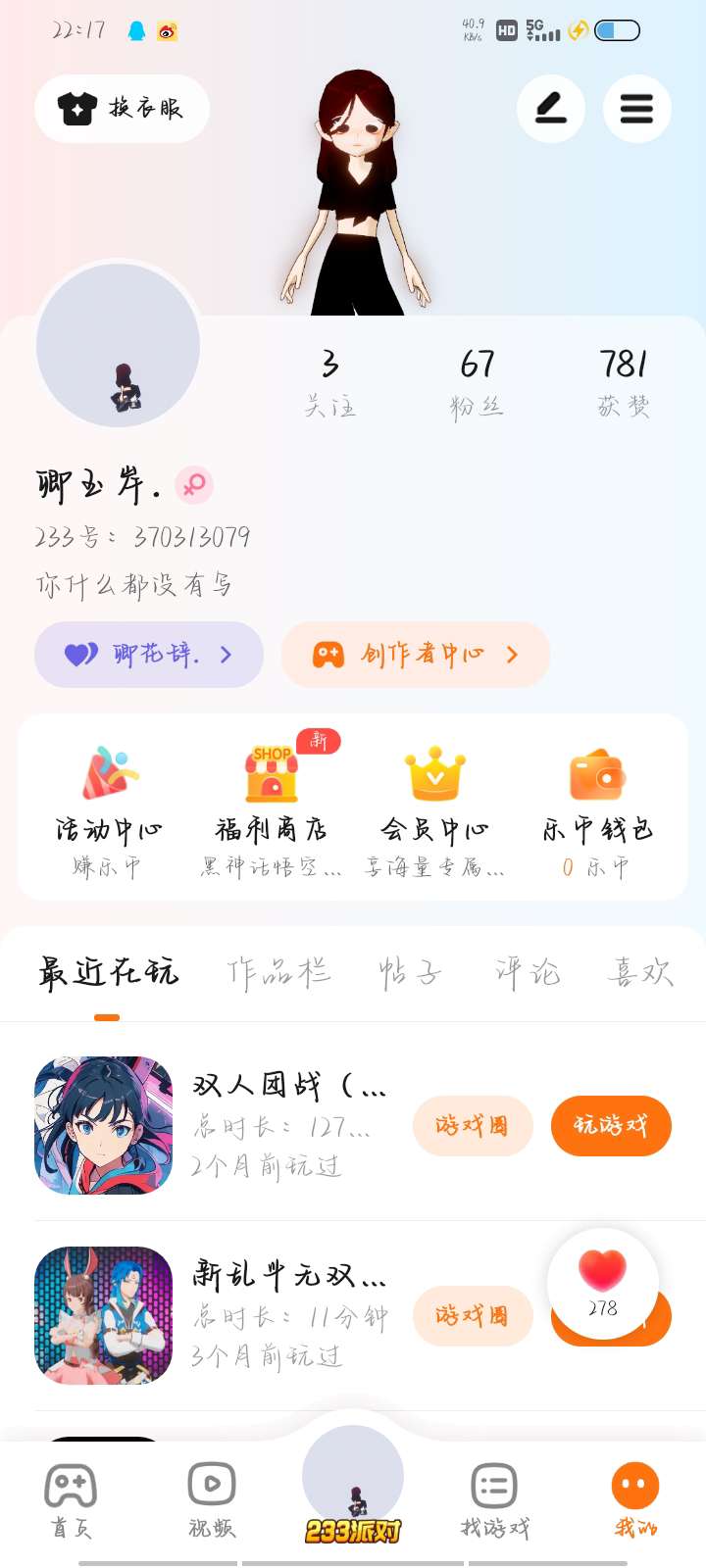Select the 喜欢 tab
Image resolution: width=706 pixels, height=1568 pixels.
pyautogui.click(x=640, y=972)
